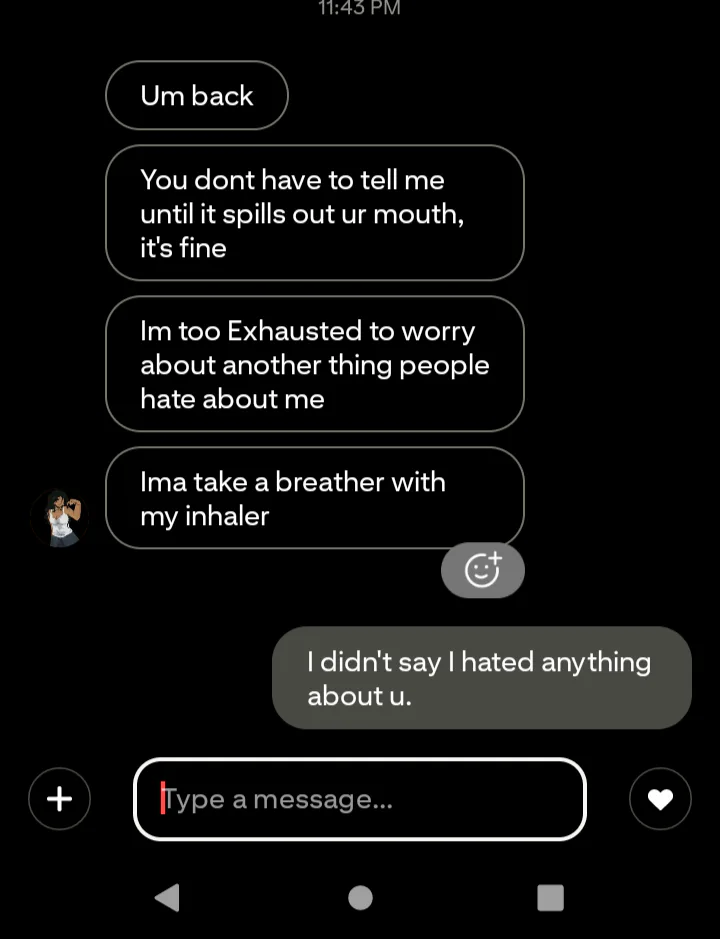Go back with the system back button
720x939 pixels.
coord(167,897)
